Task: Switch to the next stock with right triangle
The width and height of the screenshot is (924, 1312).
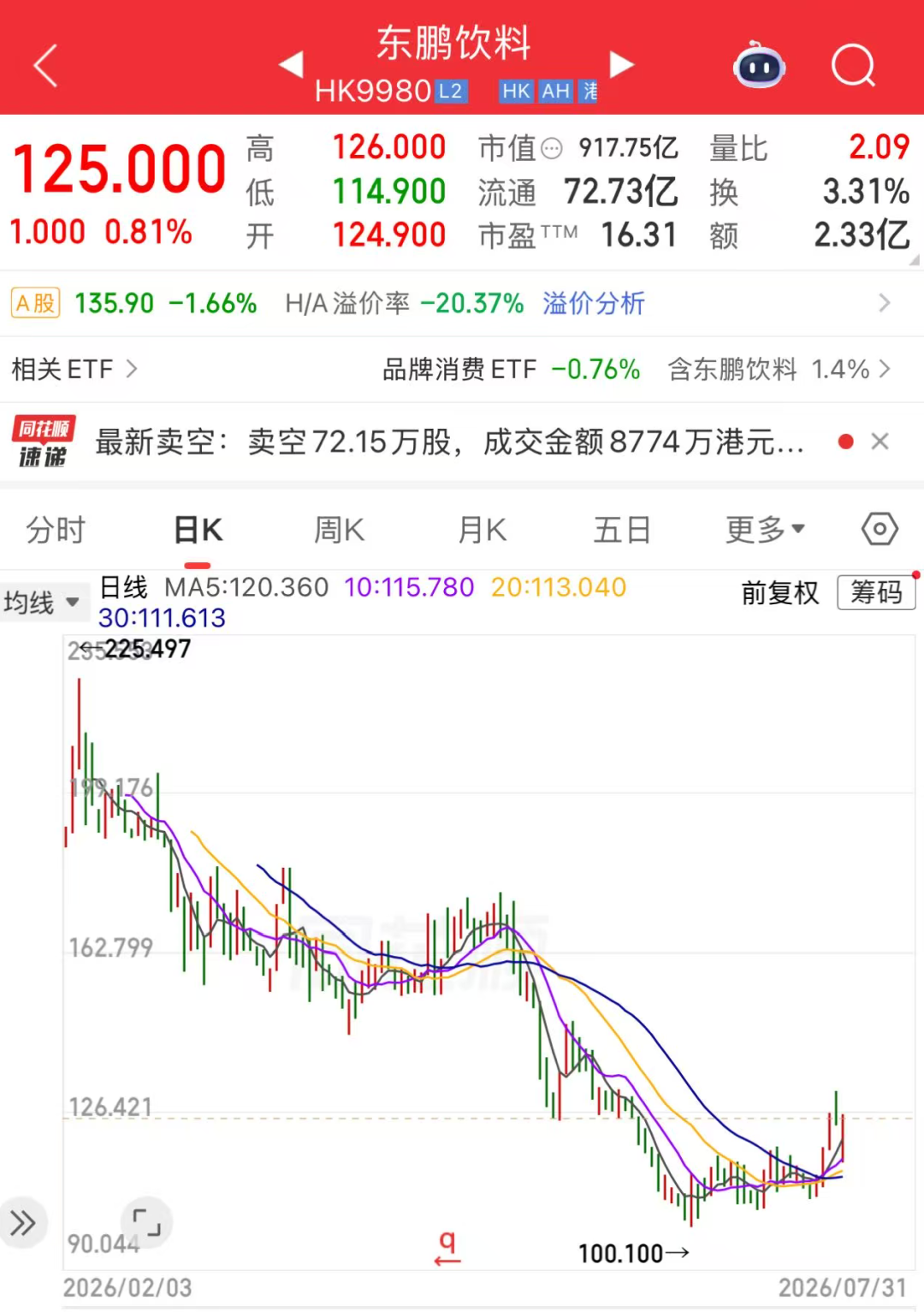Action: [x=621, y=64]
